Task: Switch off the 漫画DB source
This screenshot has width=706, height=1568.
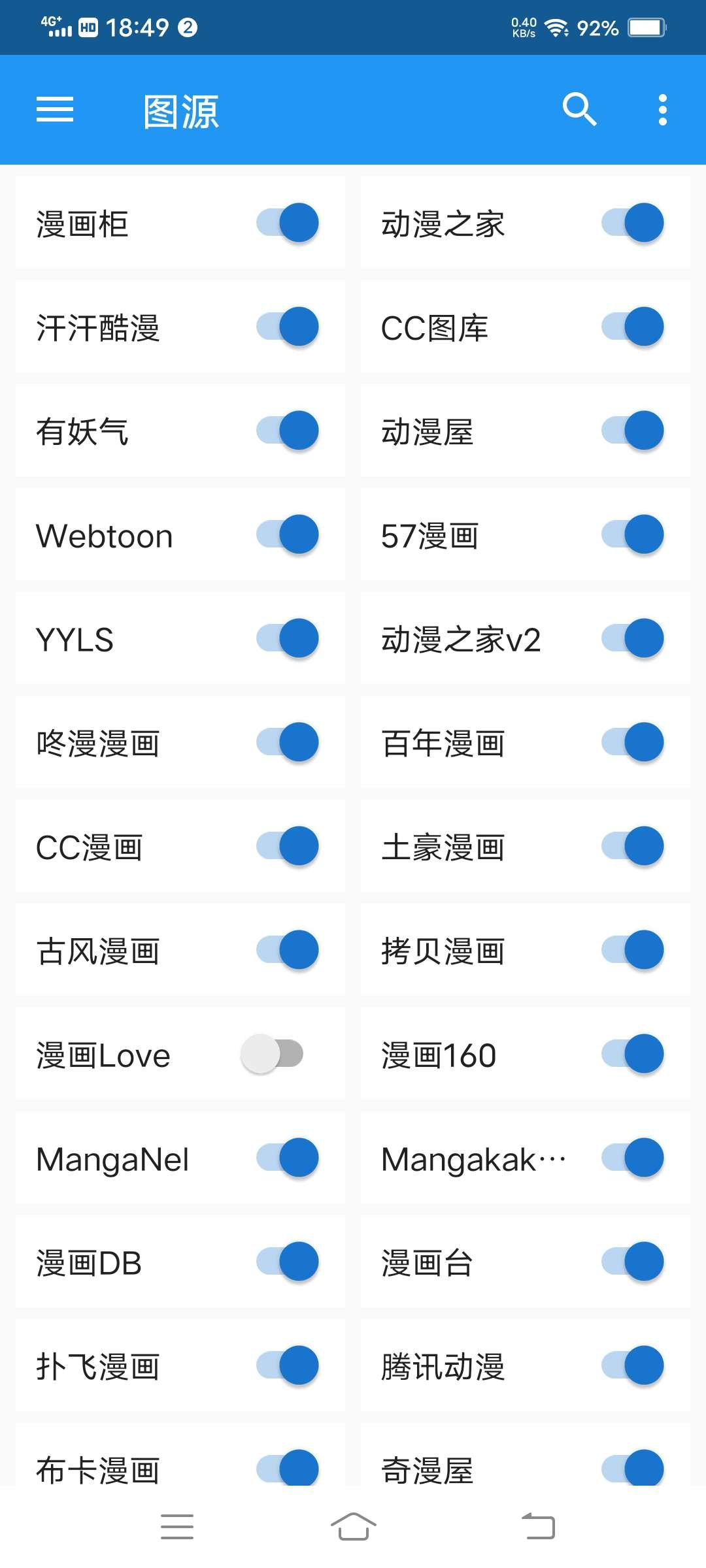Action: [x=288, y=1262]
